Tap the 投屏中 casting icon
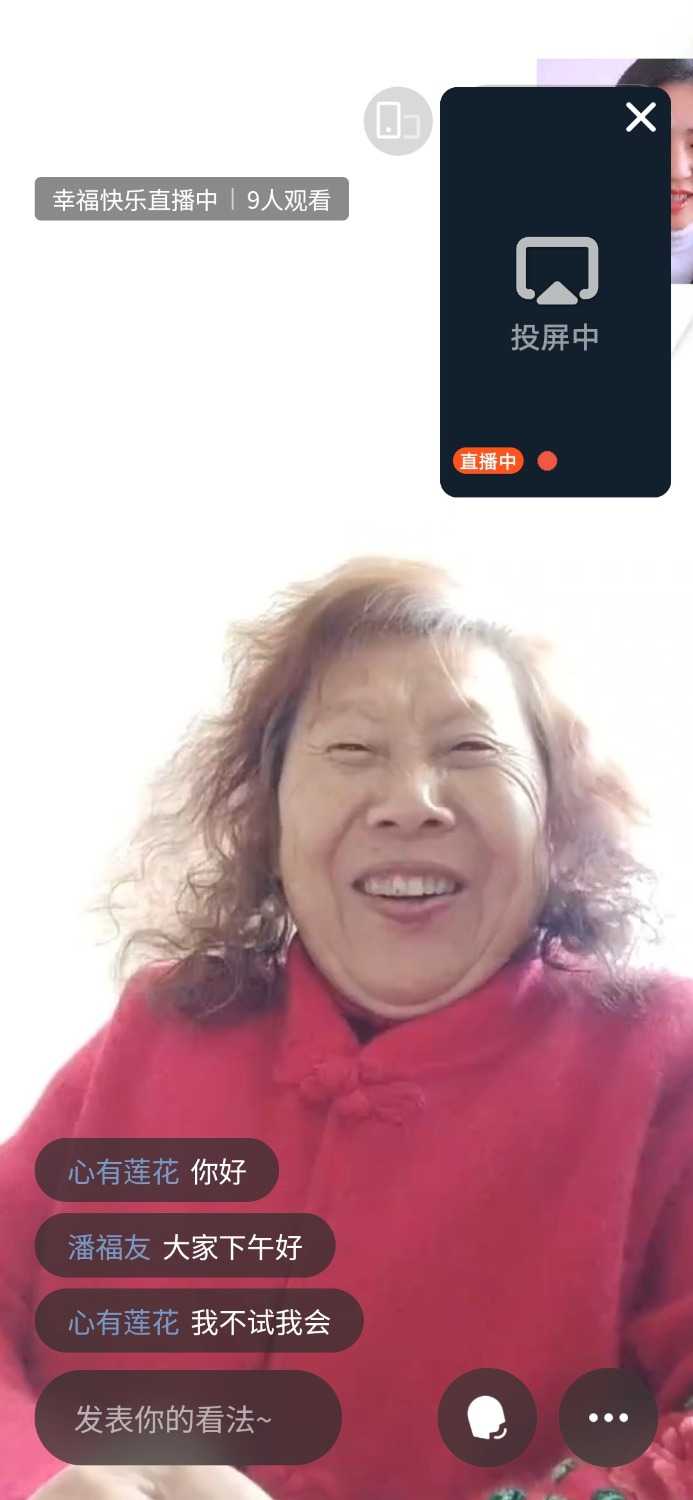This screenshot has height=1500, width=693. pos(556,270)
